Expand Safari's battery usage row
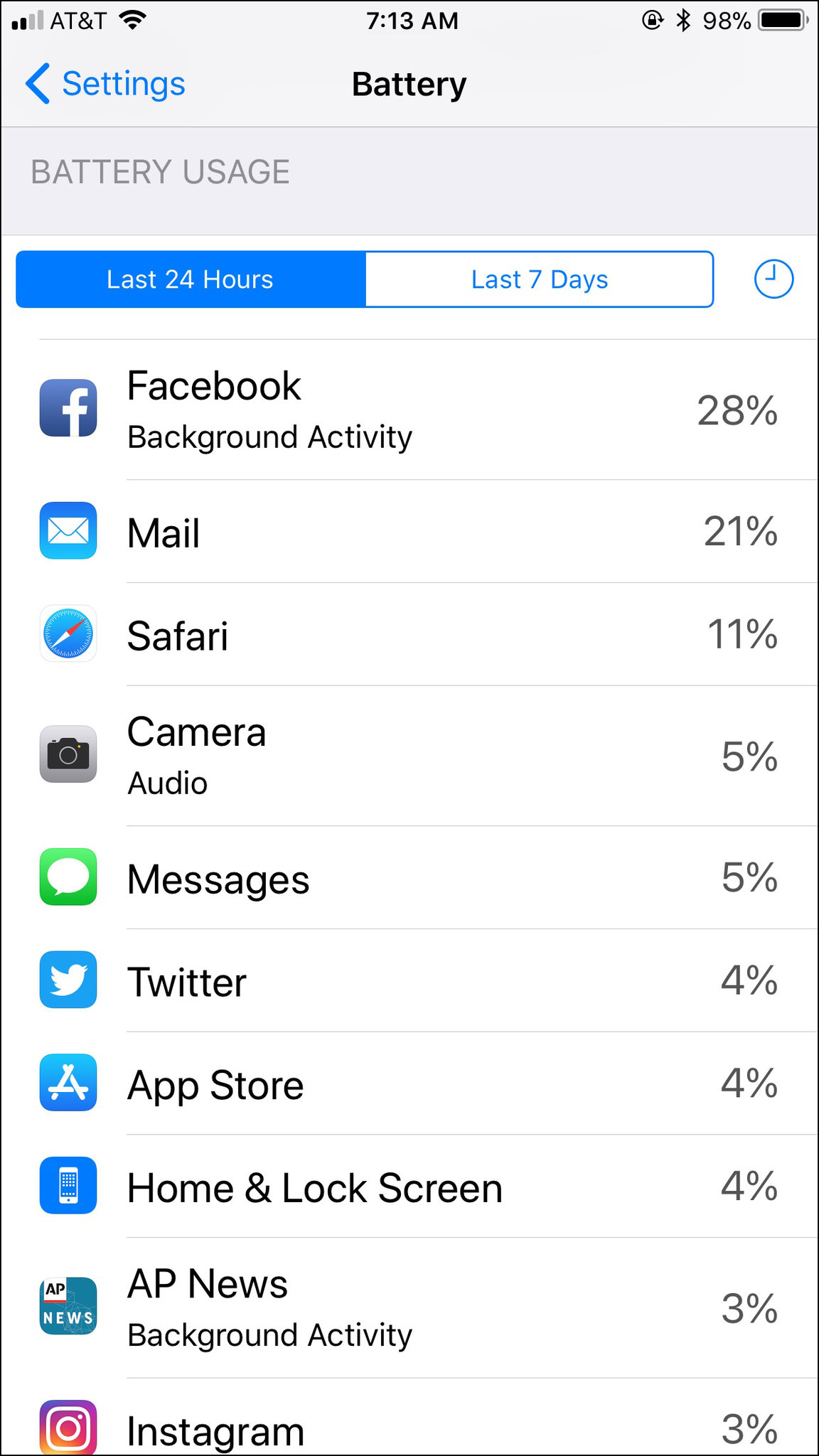 pyautogui.click(x=409, y=635)
